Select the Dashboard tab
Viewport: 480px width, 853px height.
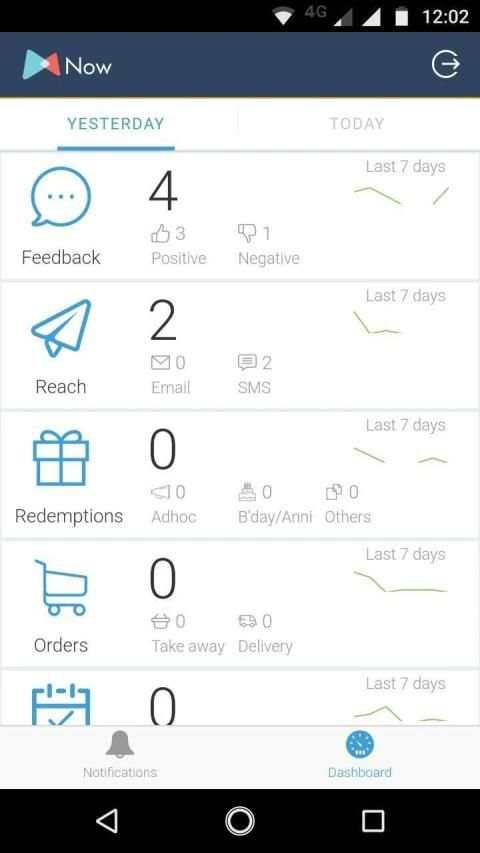click(360, 755)
